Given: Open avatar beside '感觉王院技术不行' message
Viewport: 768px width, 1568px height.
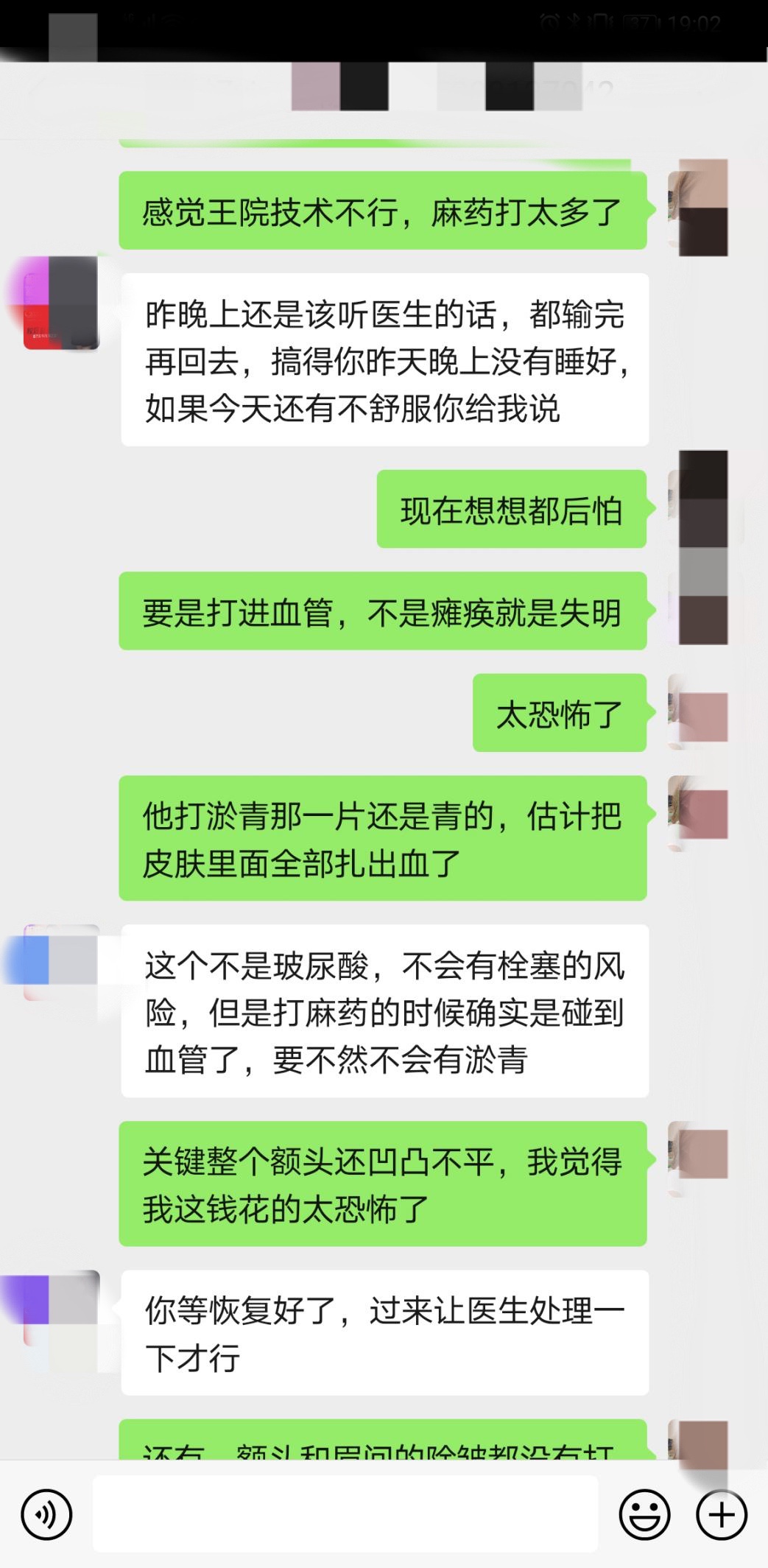Looking at the screenshot, I should click(697, 208).
